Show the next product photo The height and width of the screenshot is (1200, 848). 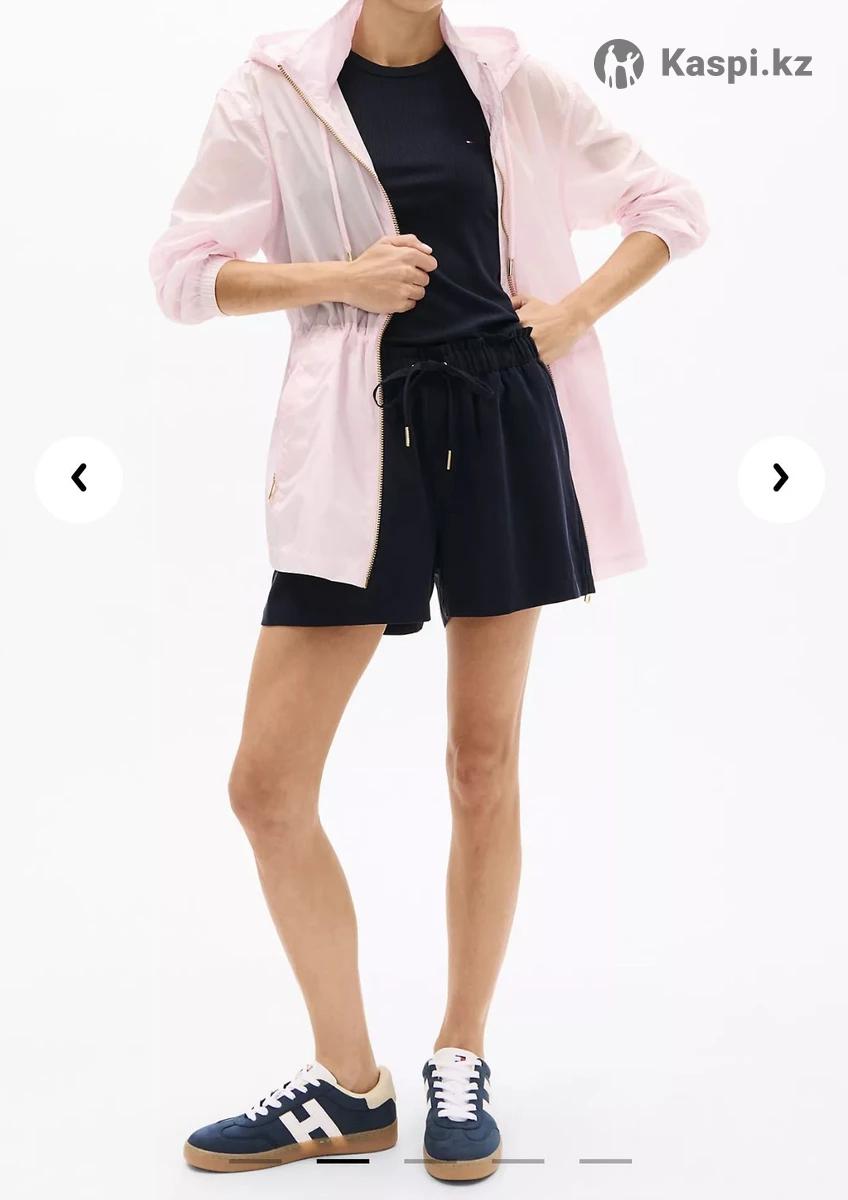781,479
